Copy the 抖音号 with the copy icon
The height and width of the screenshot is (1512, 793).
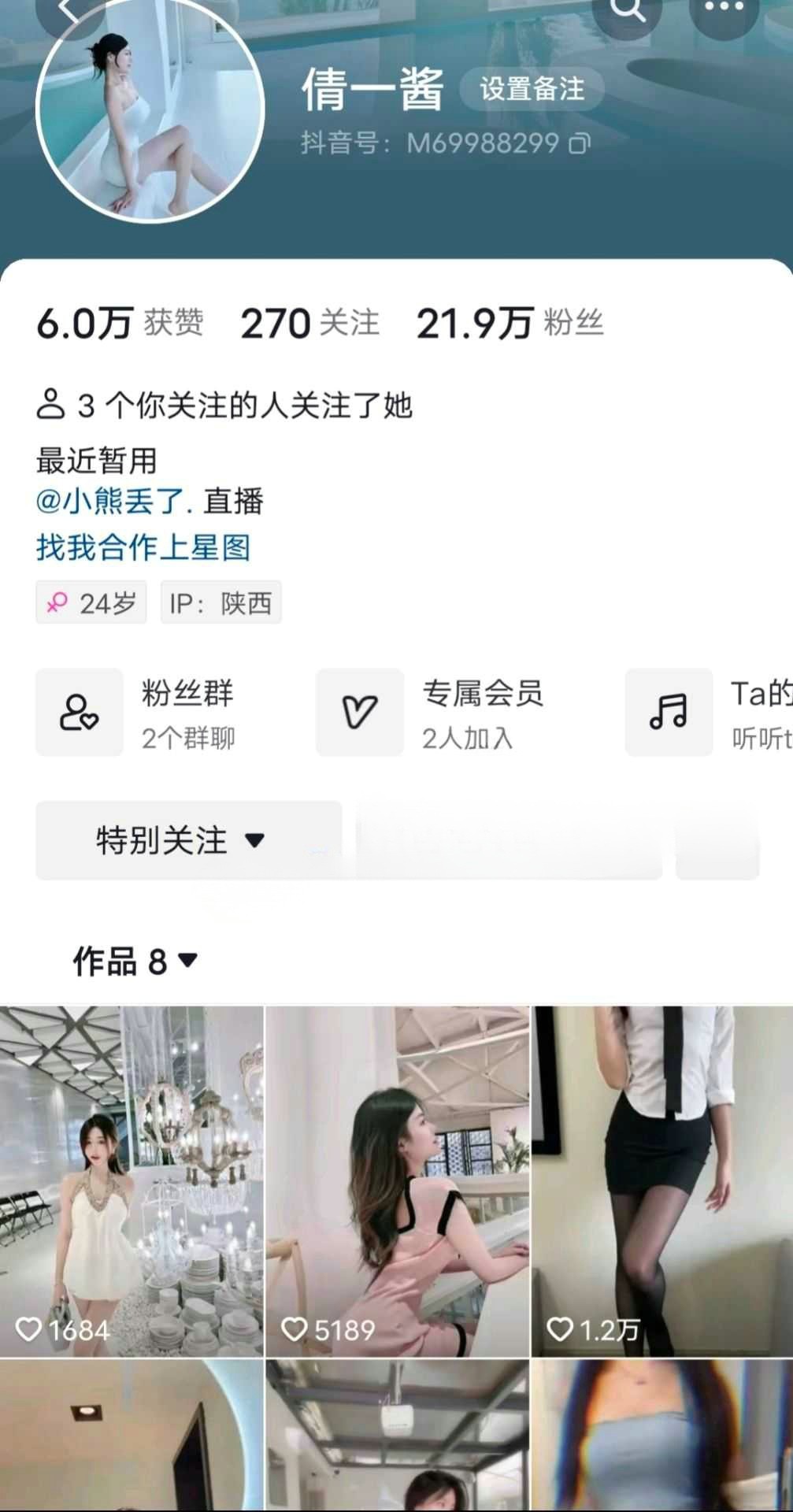coord(580,143)
